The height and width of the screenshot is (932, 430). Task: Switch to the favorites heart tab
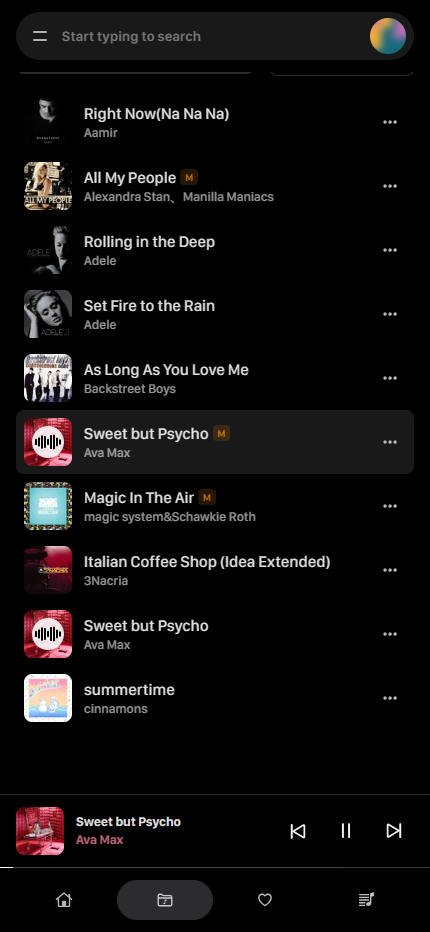[x=265, y=900]
